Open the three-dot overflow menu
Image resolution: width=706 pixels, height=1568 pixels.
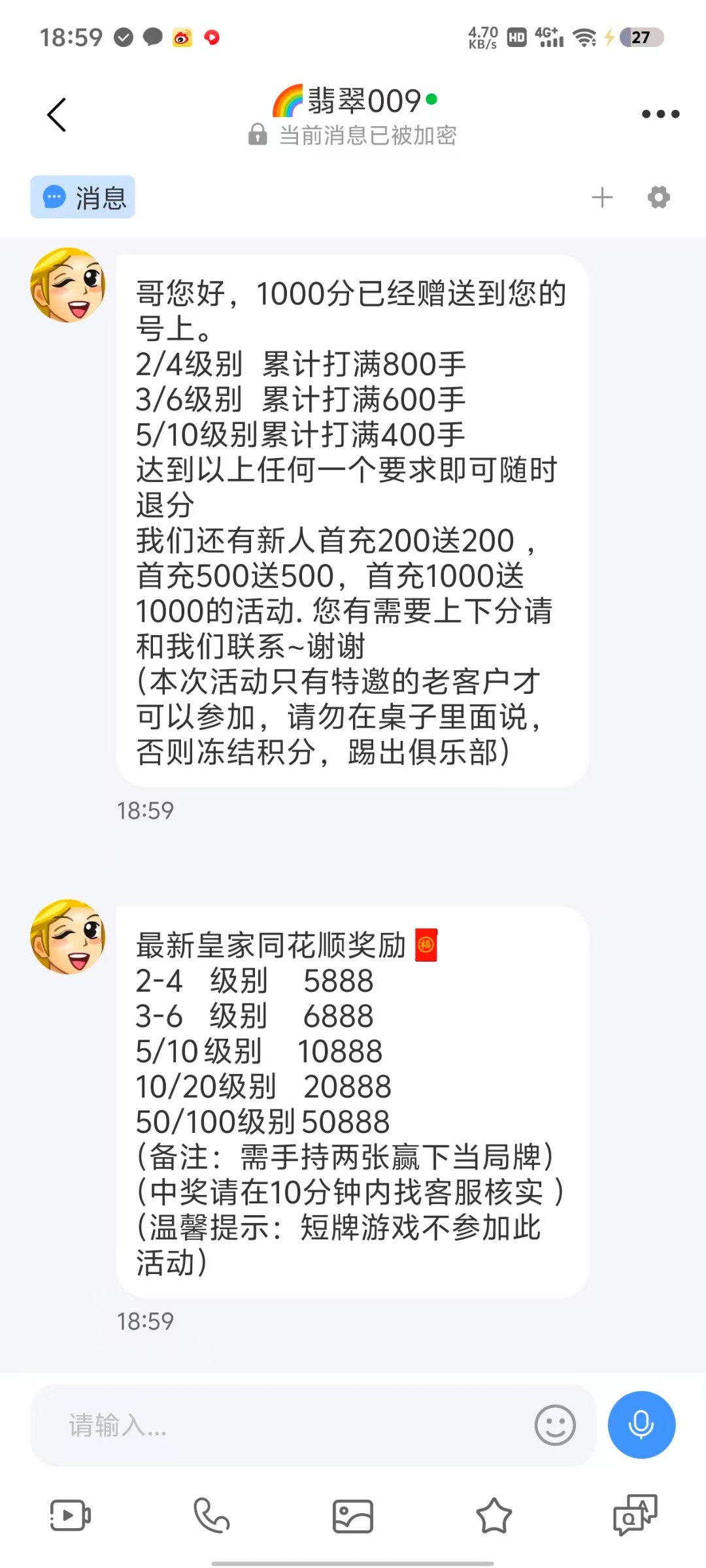coord(660,114)
